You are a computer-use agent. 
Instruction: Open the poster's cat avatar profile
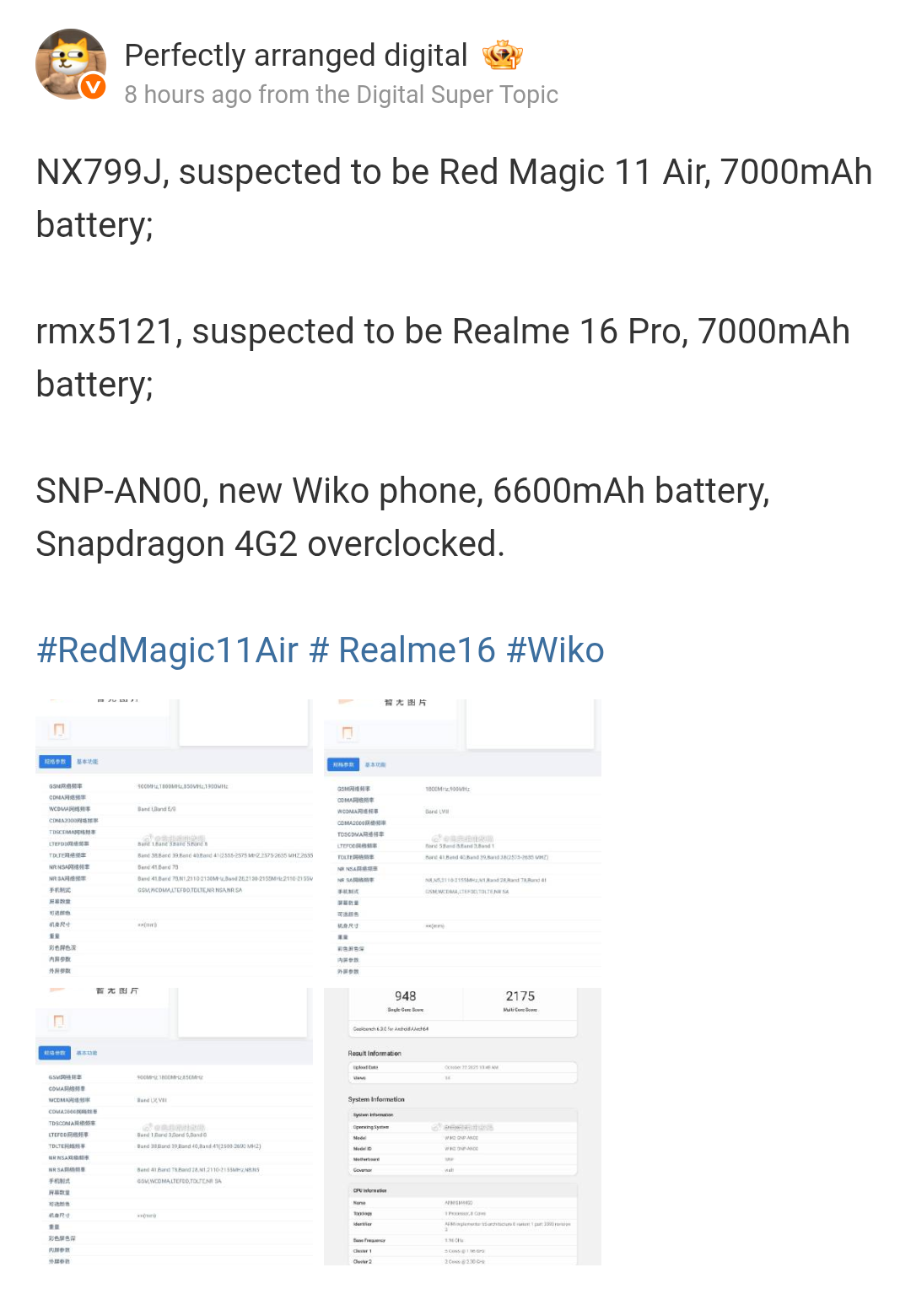coord(71,64)
